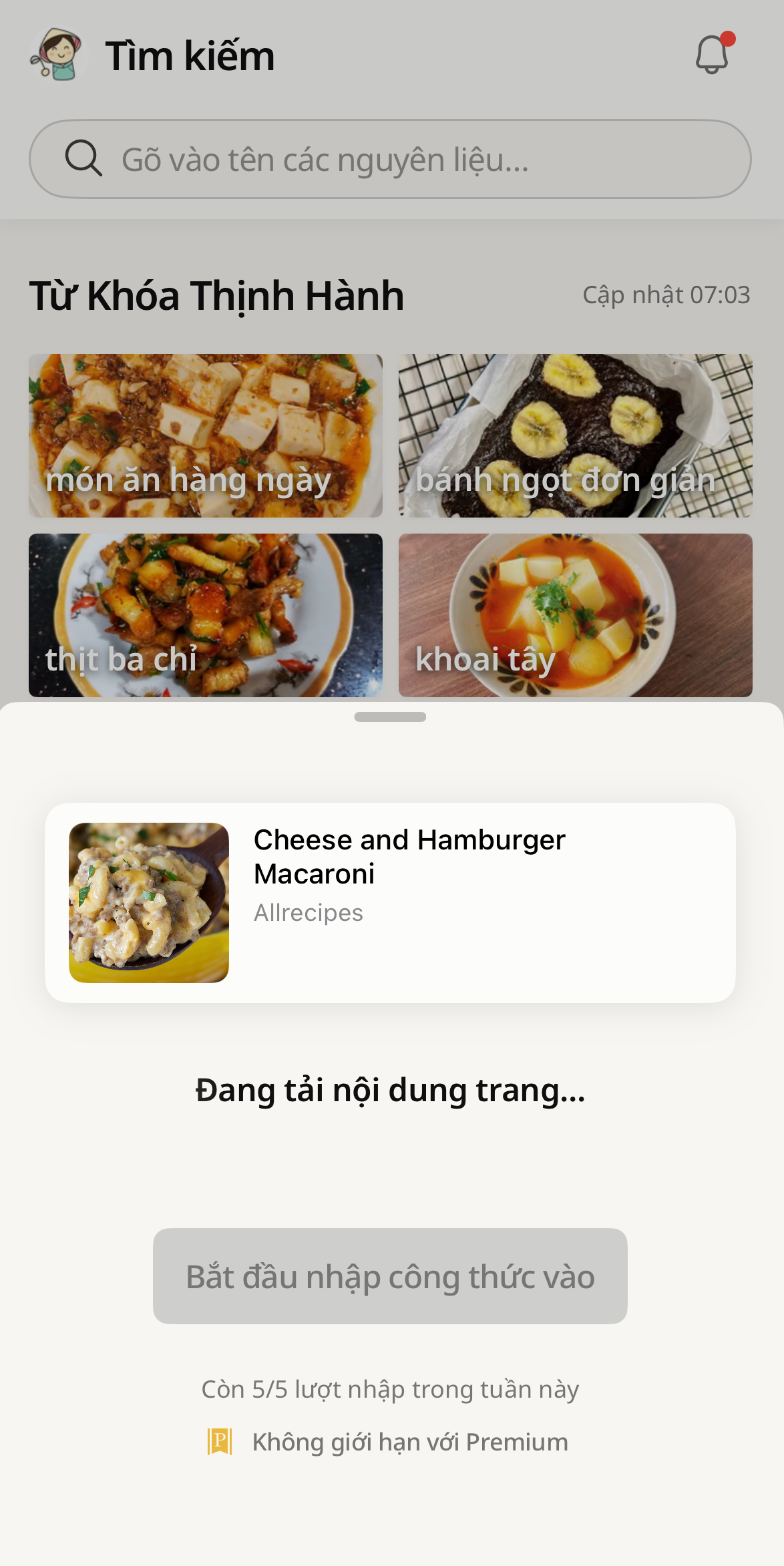784x1566 pixels.
Task: Open trending keyword "bánh ngọt đơn giản"
Action: pyautogui.click(x=575, y=435)
